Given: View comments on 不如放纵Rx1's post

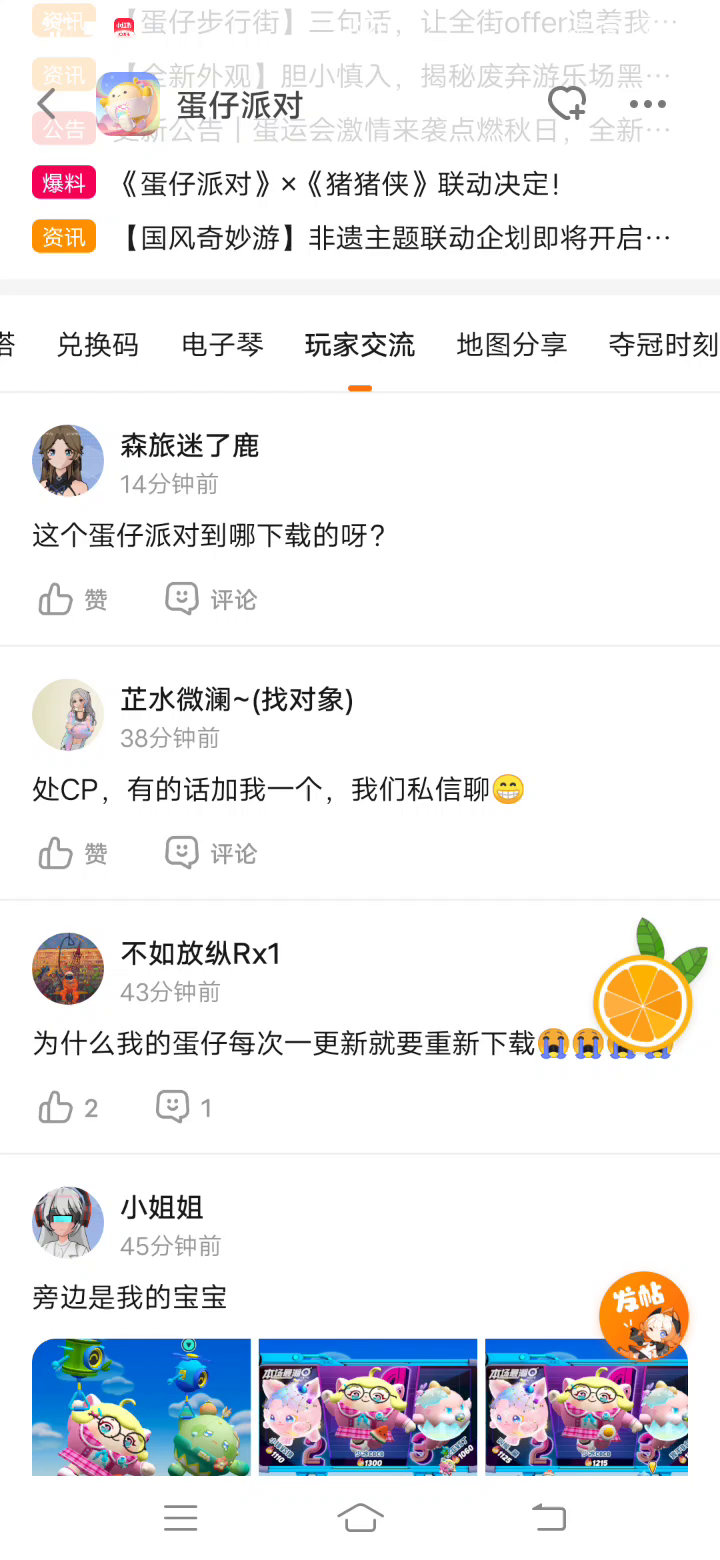Looking at the screenshot, I should click(184, 1107).
